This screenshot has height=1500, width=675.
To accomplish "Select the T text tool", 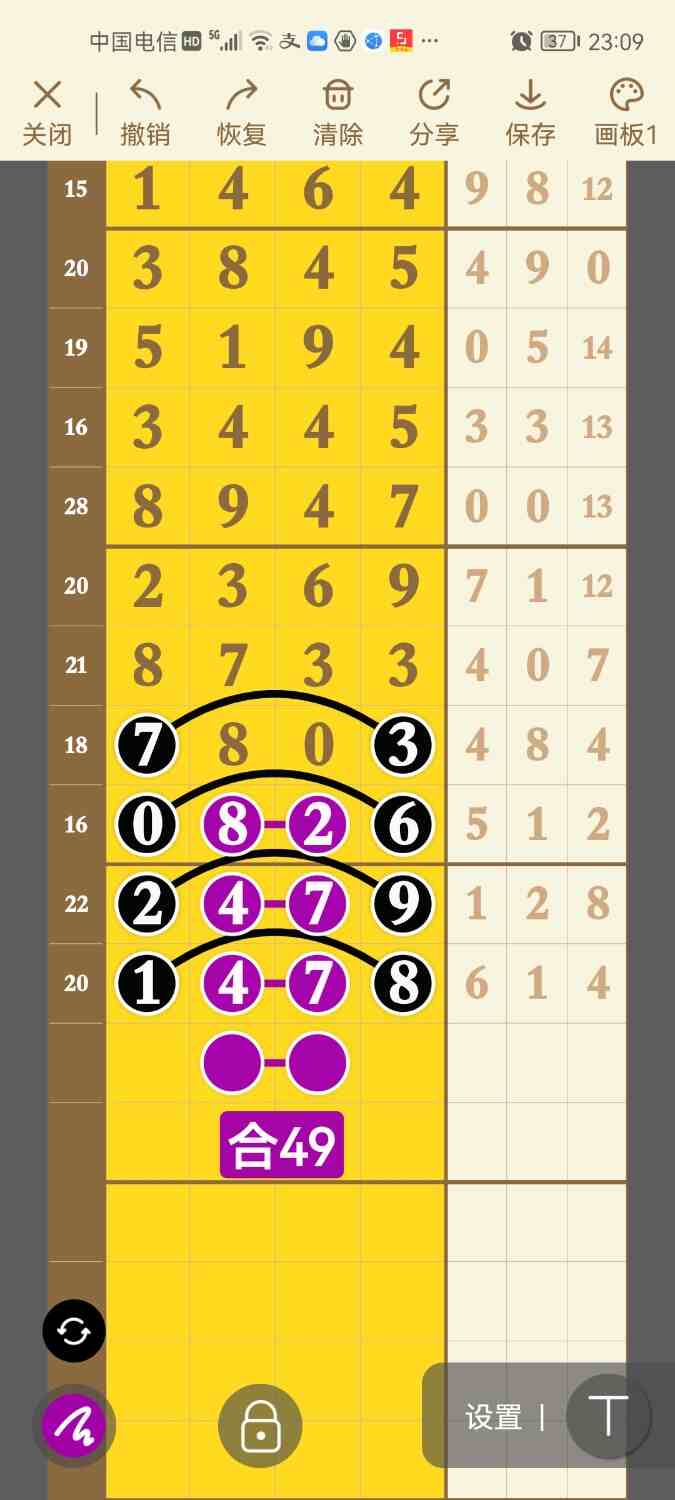I will point(608,1416).
